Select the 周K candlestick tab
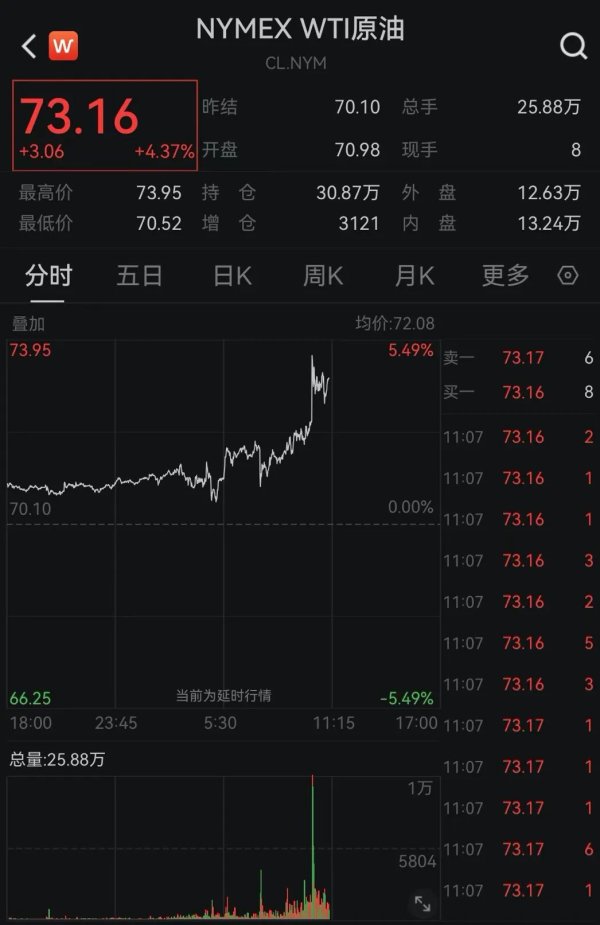Image resolution: width=600 pixels, height=925 pixels. 323,275
